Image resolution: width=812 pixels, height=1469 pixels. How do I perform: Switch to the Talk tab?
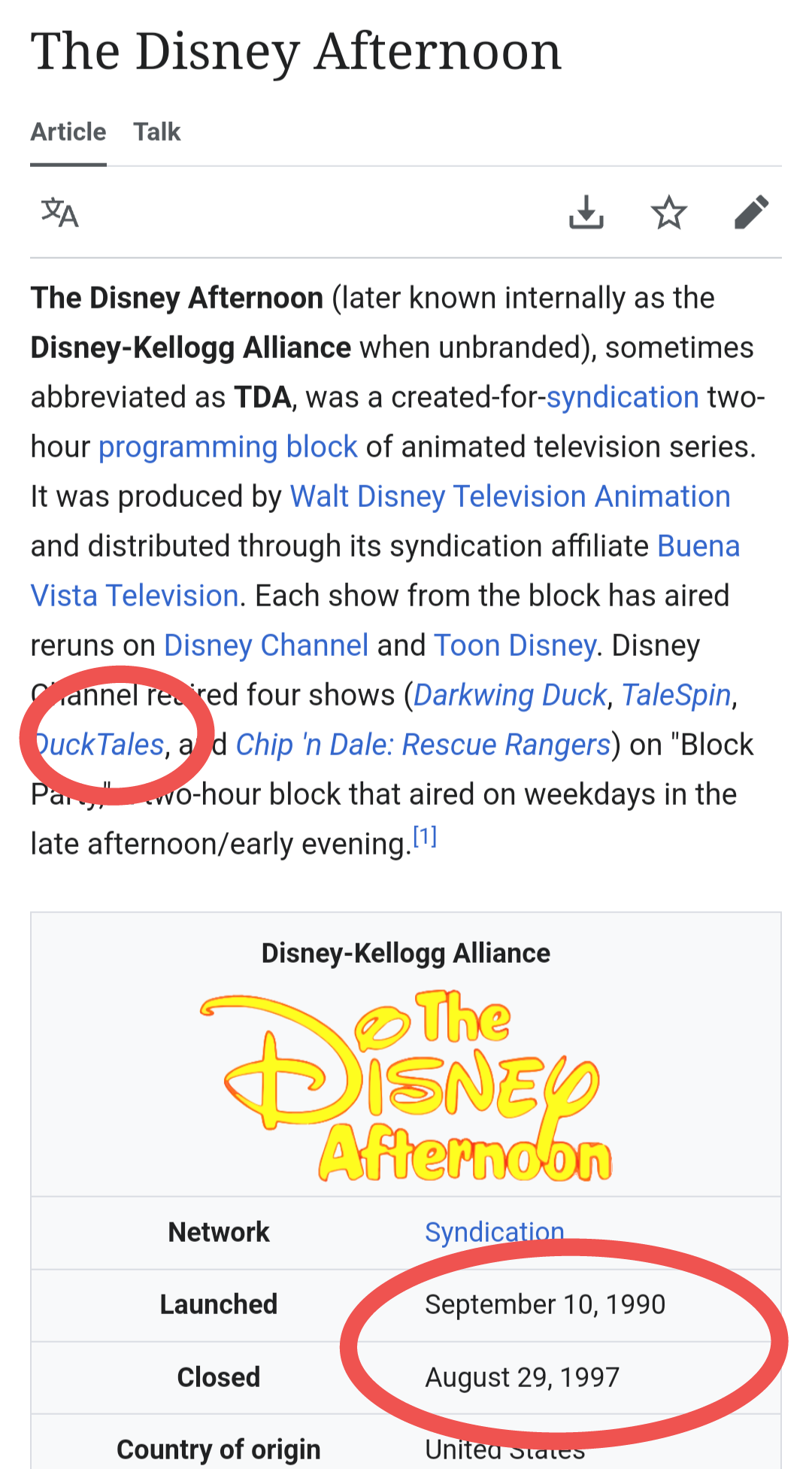click(x=157, y=132)
